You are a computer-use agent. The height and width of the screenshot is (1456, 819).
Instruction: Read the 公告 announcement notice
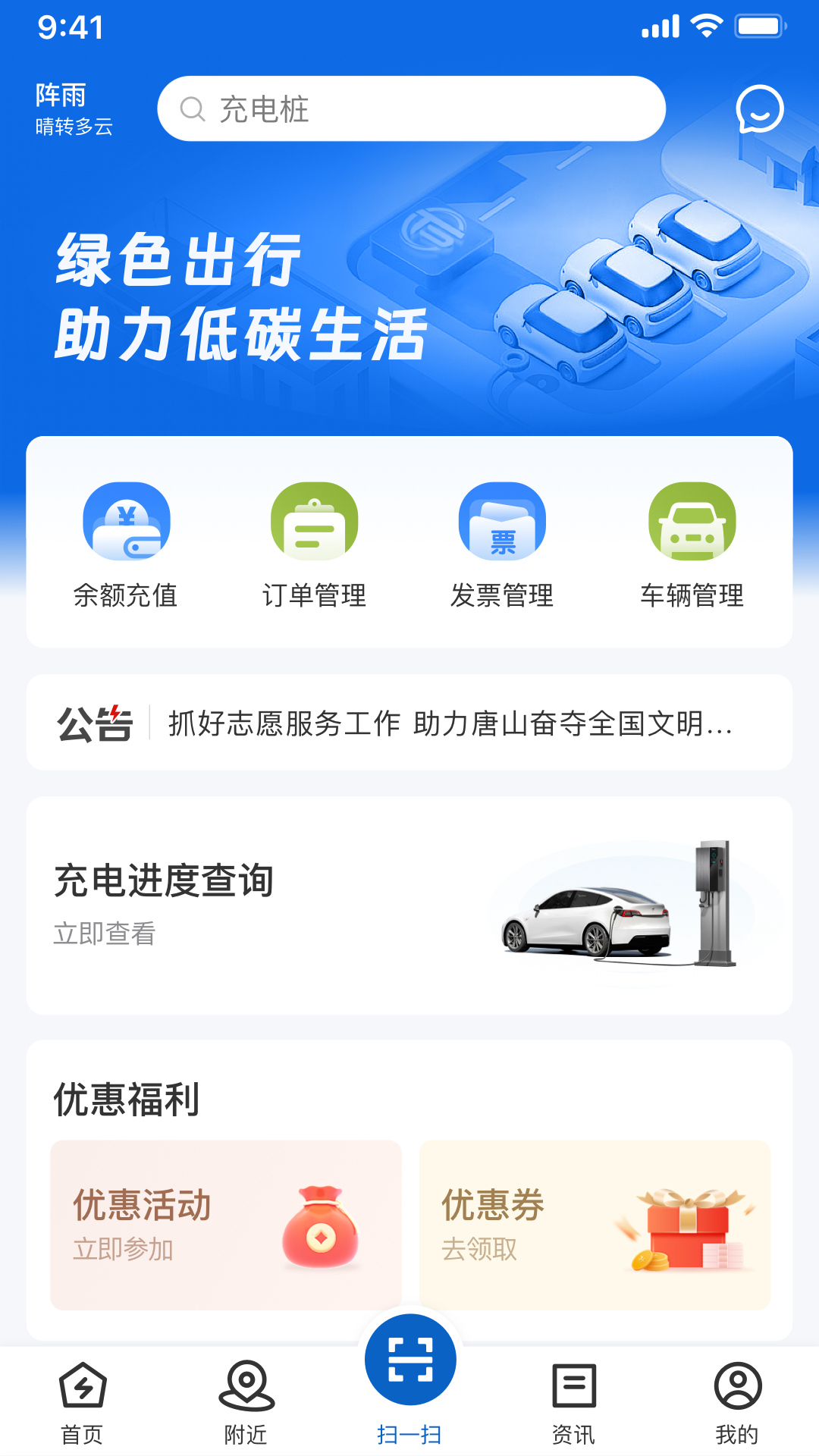[x=449, y=723]
